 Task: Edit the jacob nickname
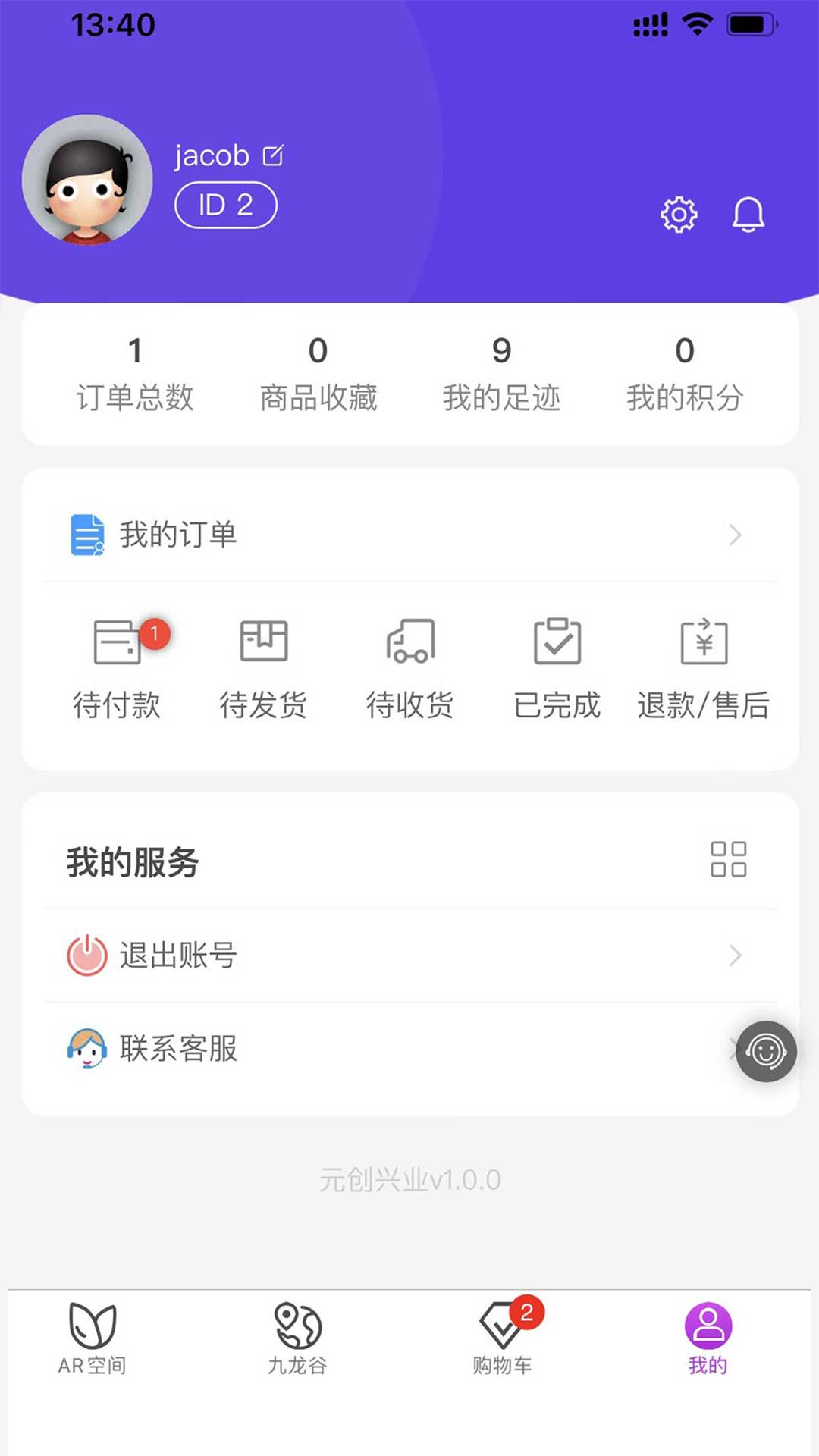(273, 155)
